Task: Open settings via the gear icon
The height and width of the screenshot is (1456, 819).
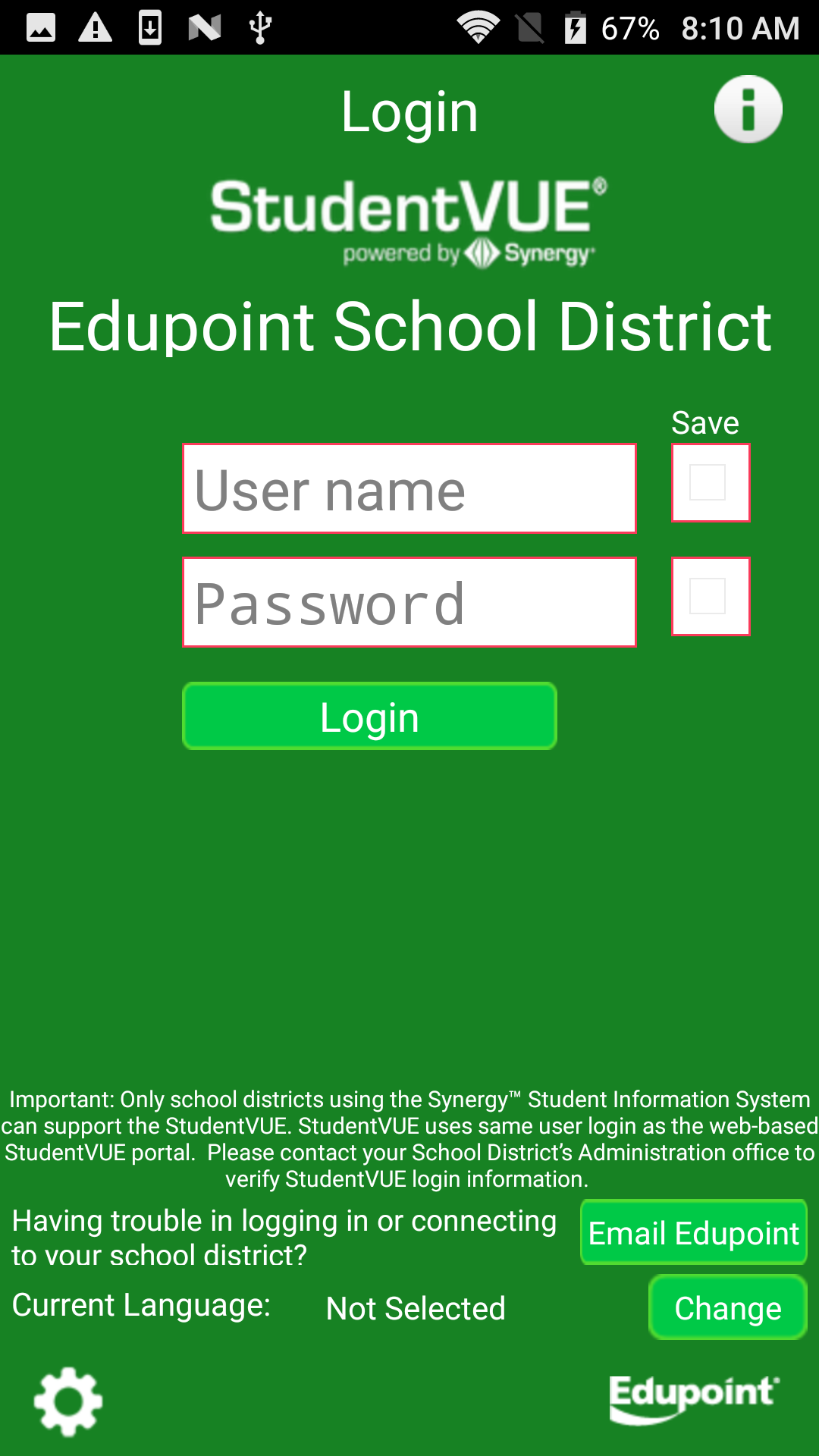Action: click(x=68, y=1401)
